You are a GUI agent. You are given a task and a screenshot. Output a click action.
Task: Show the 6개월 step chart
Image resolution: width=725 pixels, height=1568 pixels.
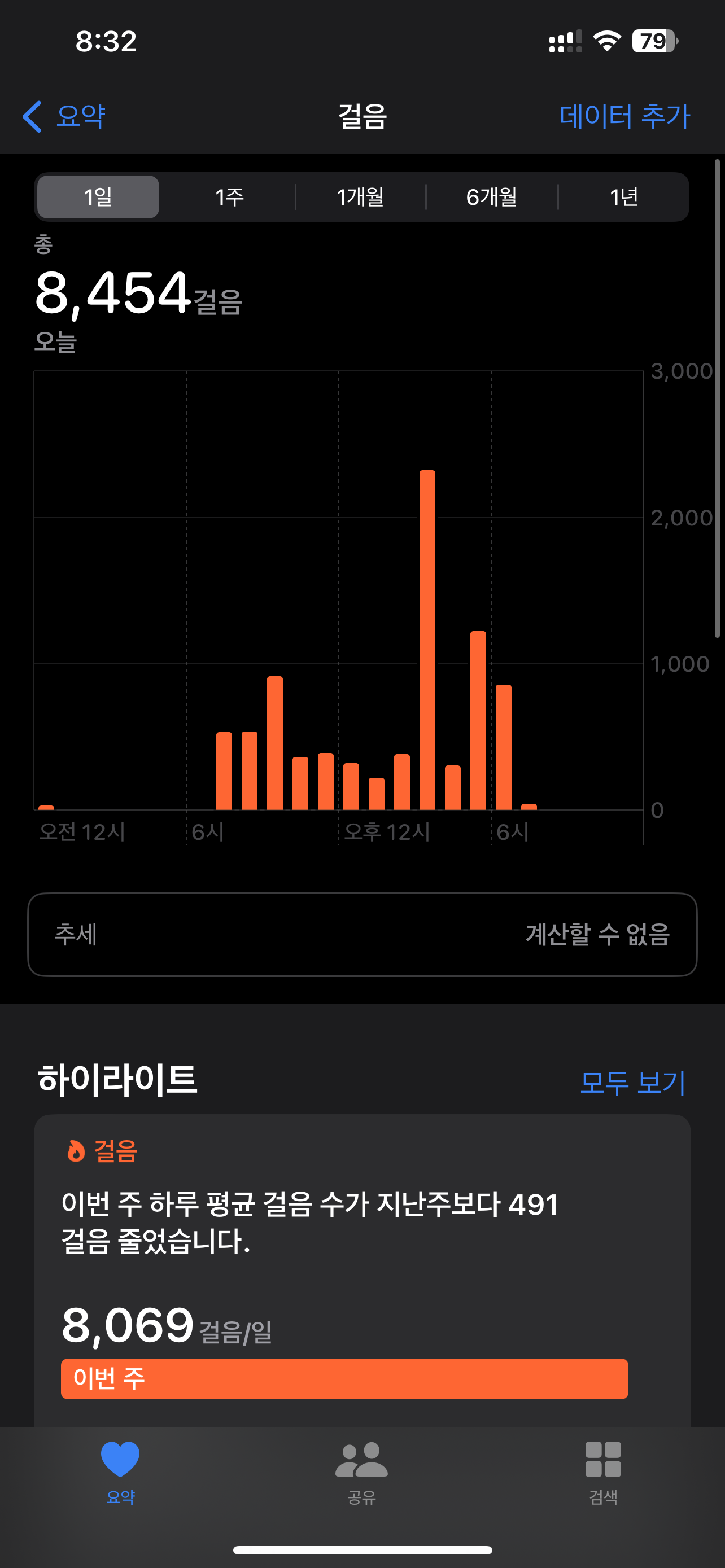coord(491,197)
